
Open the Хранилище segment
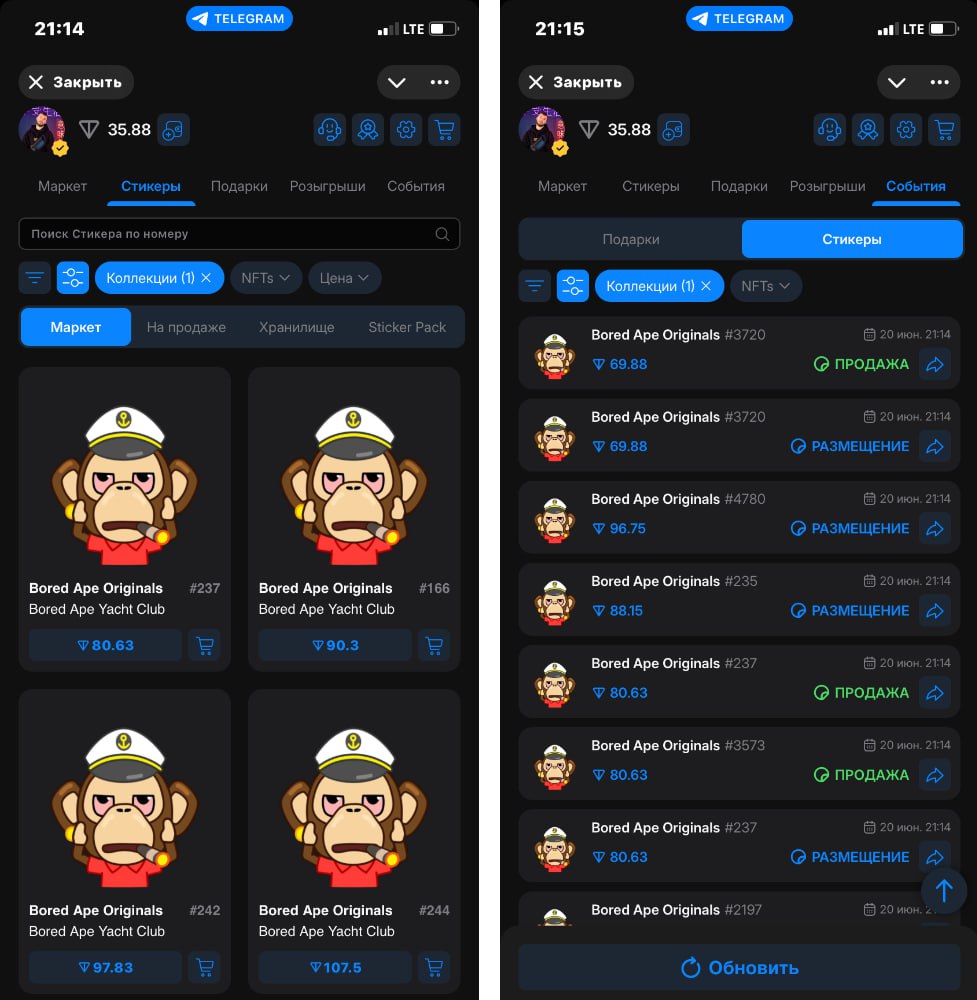[296, 327]
